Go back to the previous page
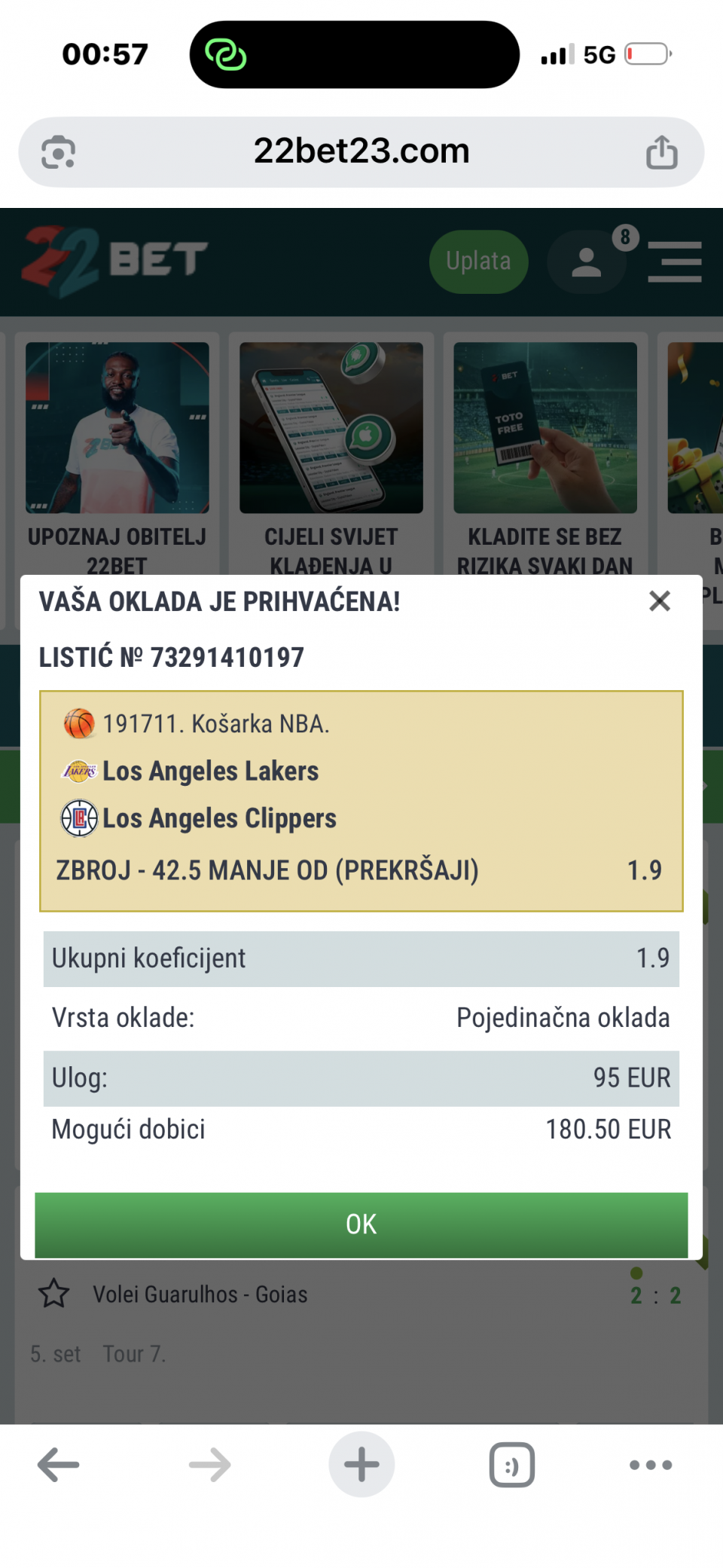This screenshot has width=723, height=1568. point(59,1465)
